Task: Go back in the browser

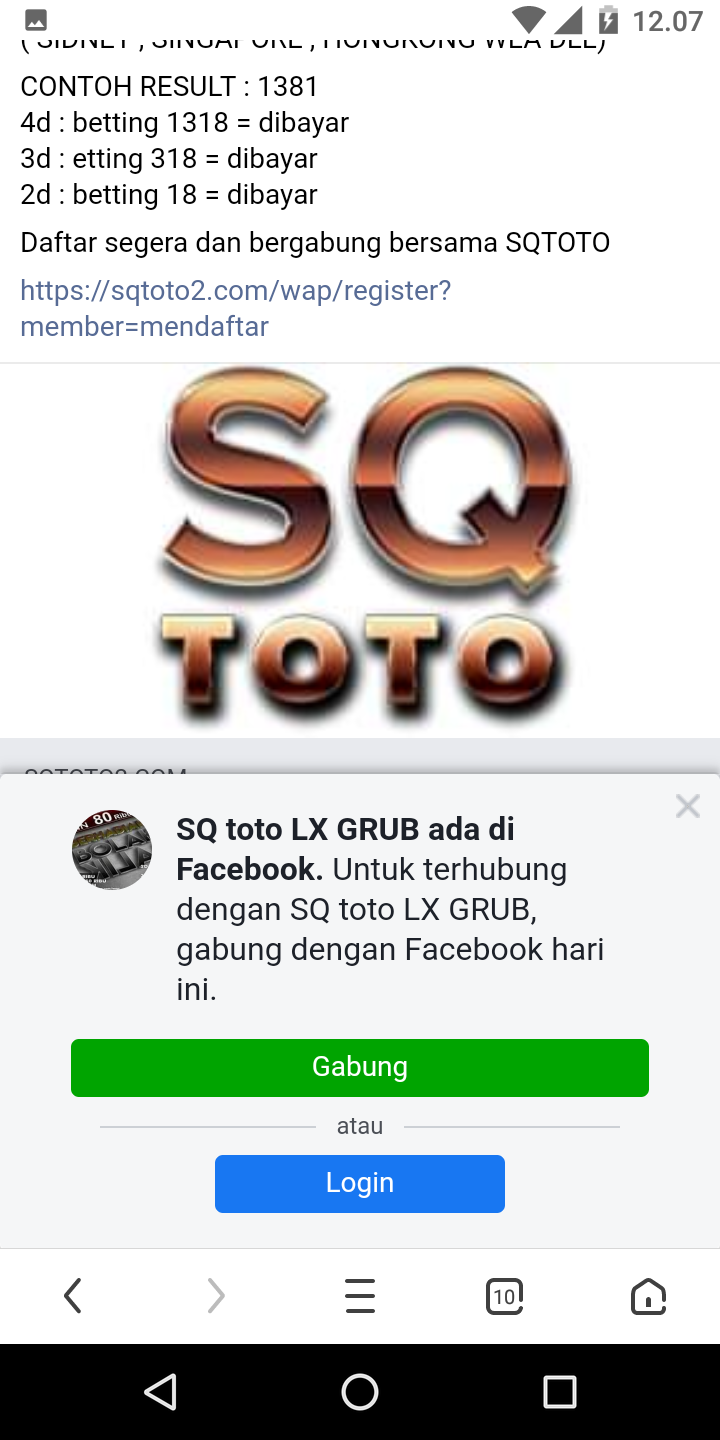Action: click(x=72, y=1296)
